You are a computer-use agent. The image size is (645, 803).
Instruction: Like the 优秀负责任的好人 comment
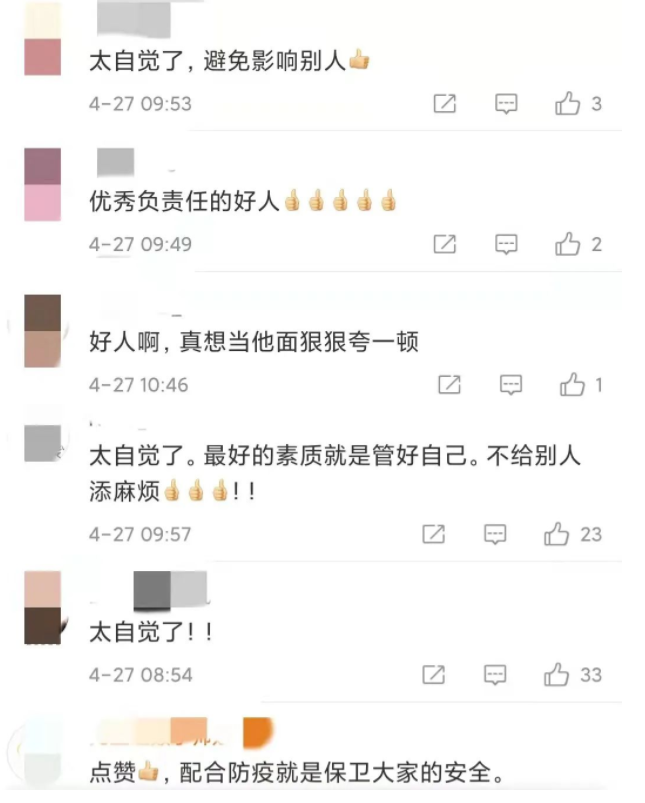568,244
